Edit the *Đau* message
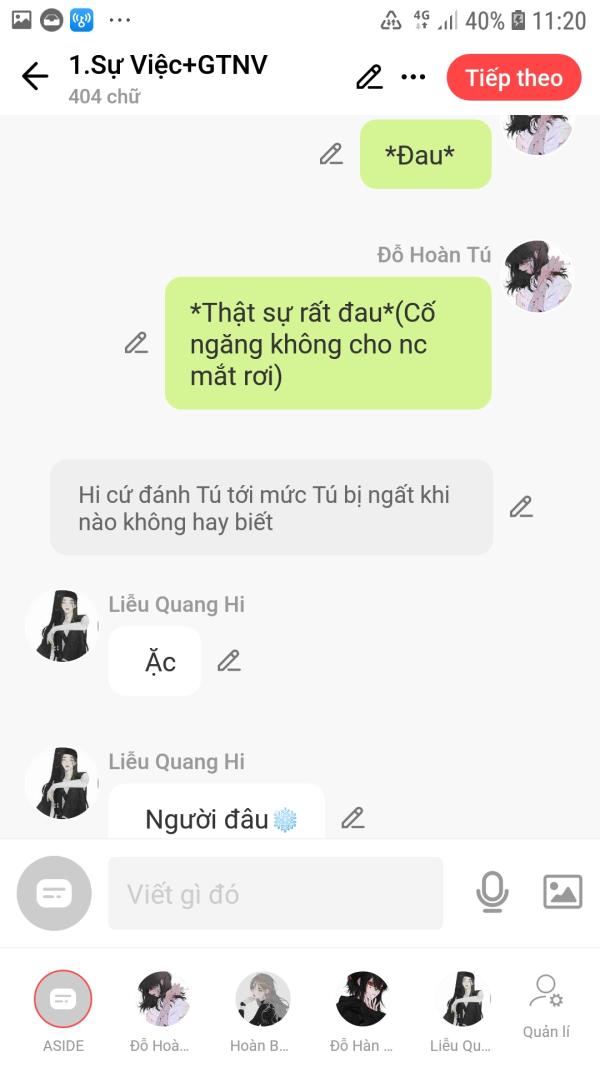The height and width of the screenshot is (1067, 600). 331,154
